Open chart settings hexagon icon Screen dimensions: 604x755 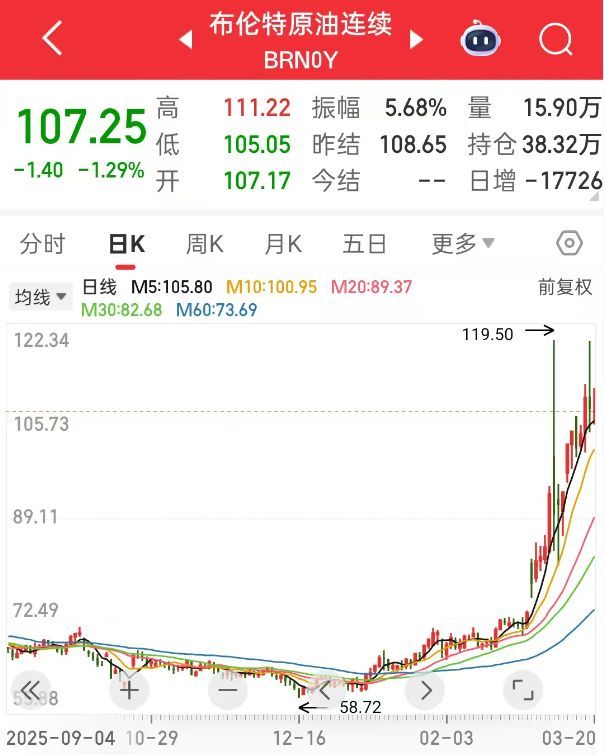click(x=569, y=243)
